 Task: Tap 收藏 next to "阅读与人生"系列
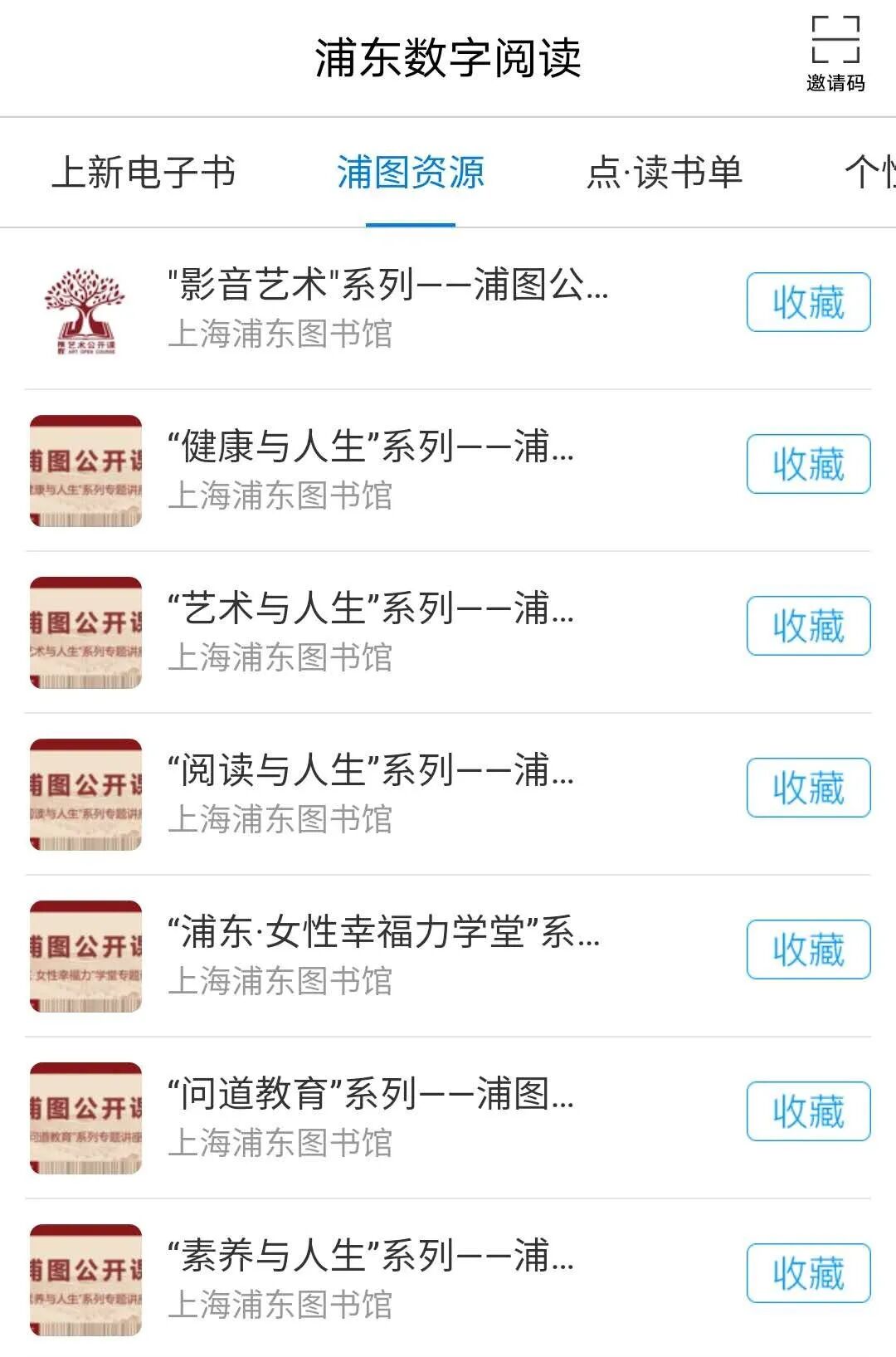tap(808, 788)
